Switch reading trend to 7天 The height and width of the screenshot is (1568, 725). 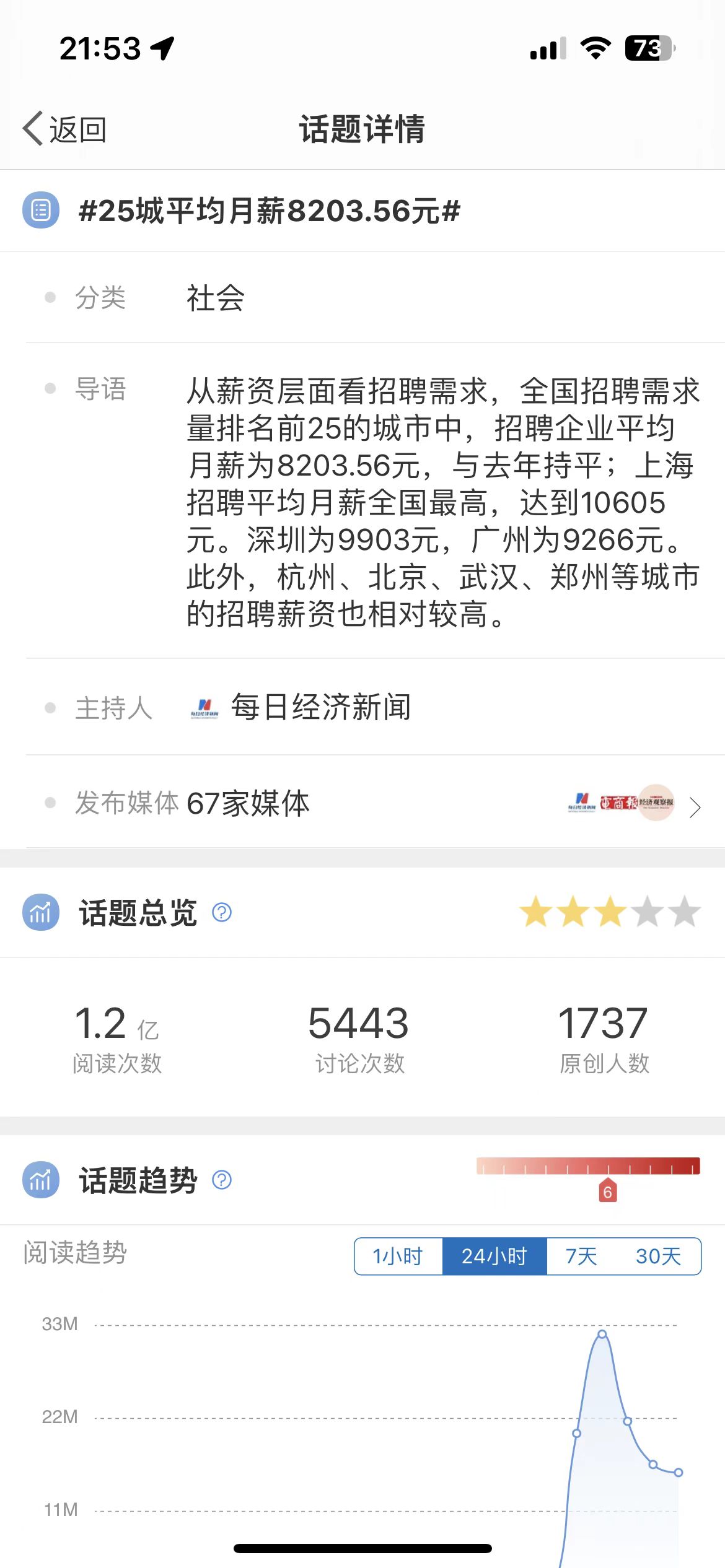581,1256
